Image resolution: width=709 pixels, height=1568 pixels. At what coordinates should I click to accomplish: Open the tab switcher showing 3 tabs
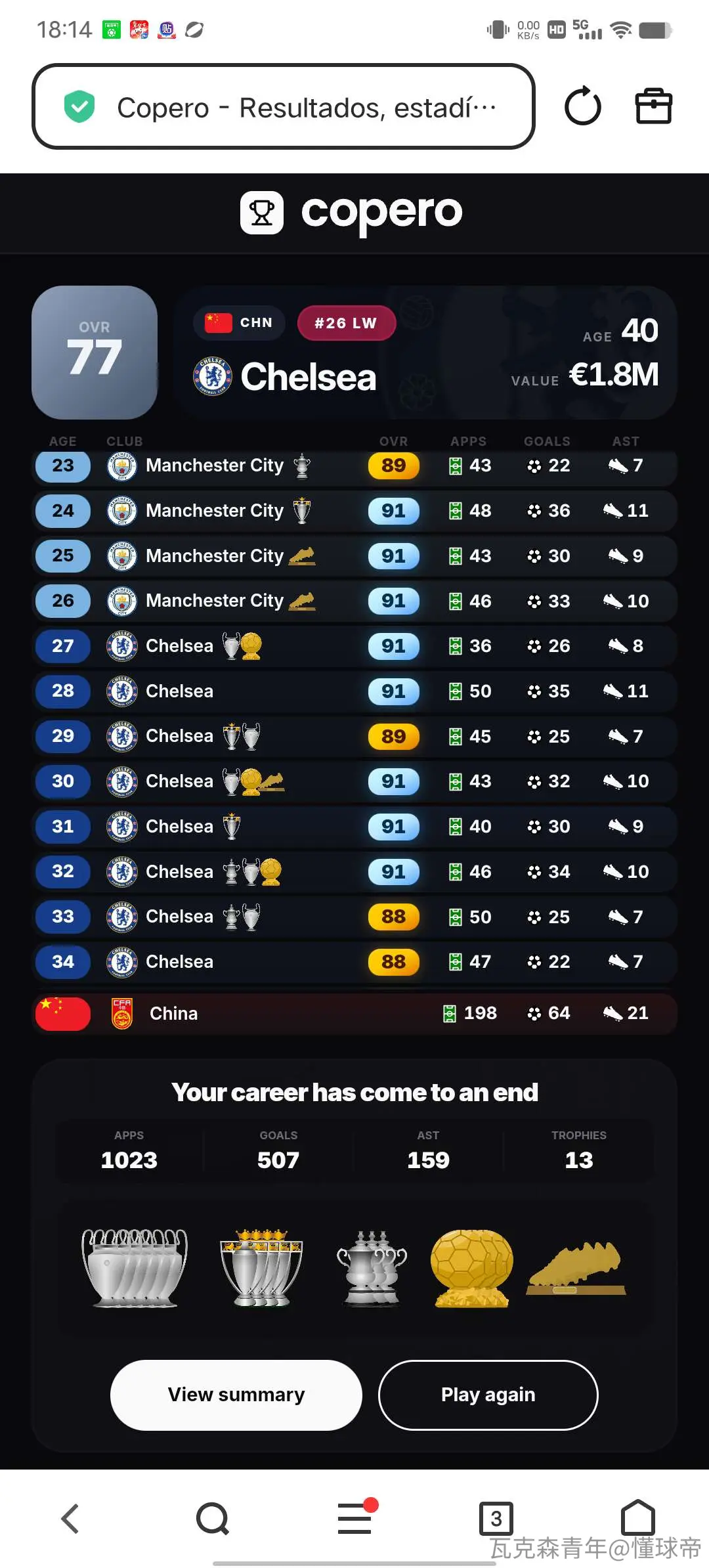click(x=496, y=1519)
